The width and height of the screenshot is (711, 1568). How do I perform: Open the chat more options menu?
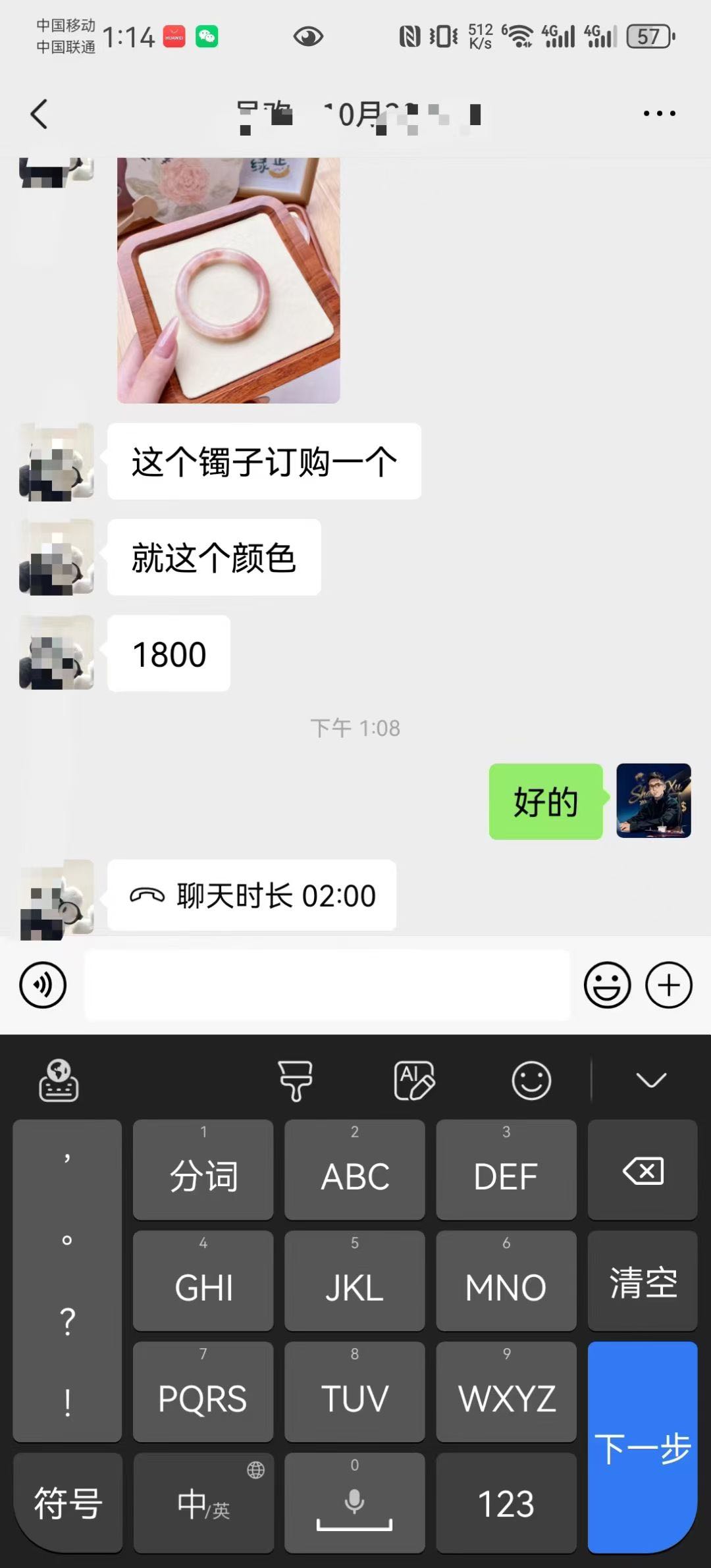pyautogui.click(x=658, y=113)
